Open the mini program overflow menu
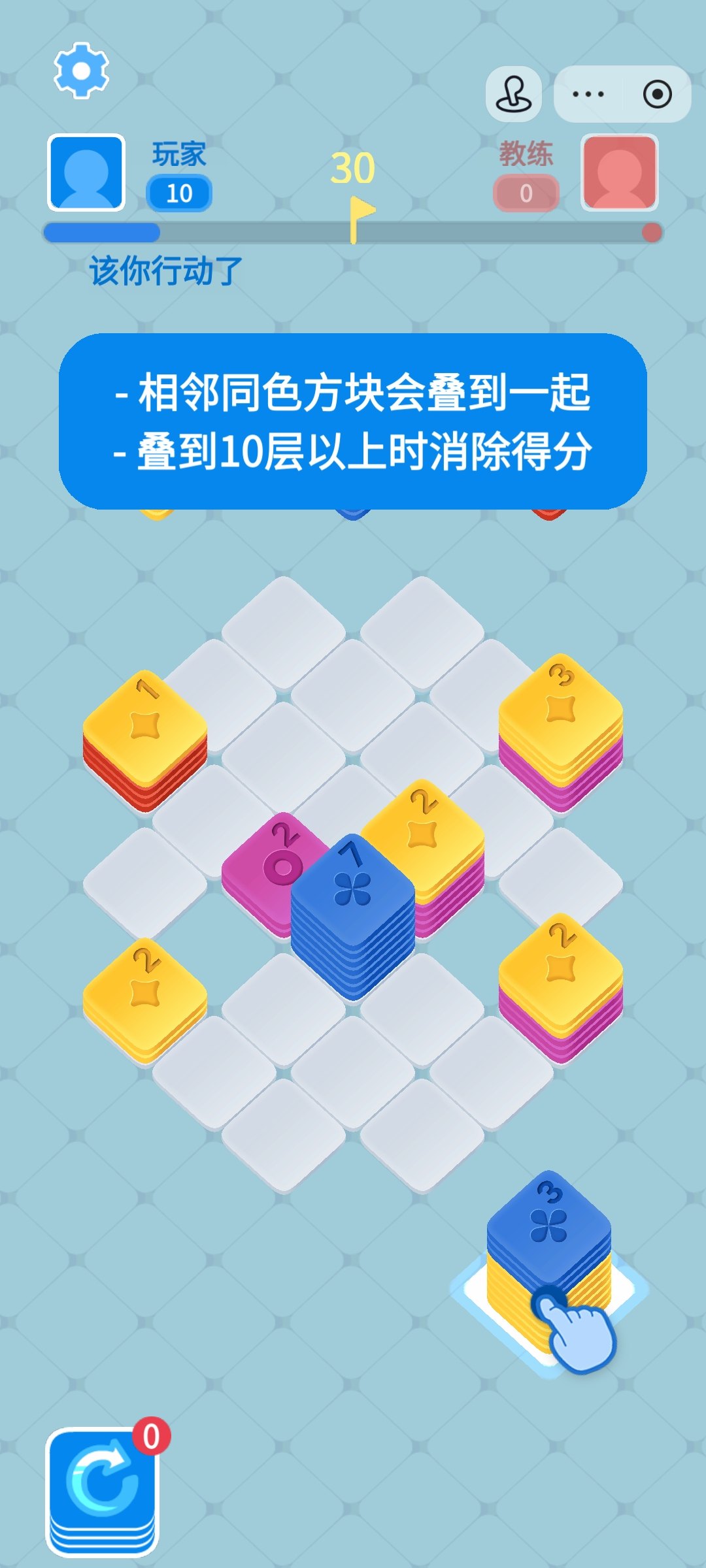The width and height of the screenshot is (706, 1568). pyautogui.click(x=588, y=94)
